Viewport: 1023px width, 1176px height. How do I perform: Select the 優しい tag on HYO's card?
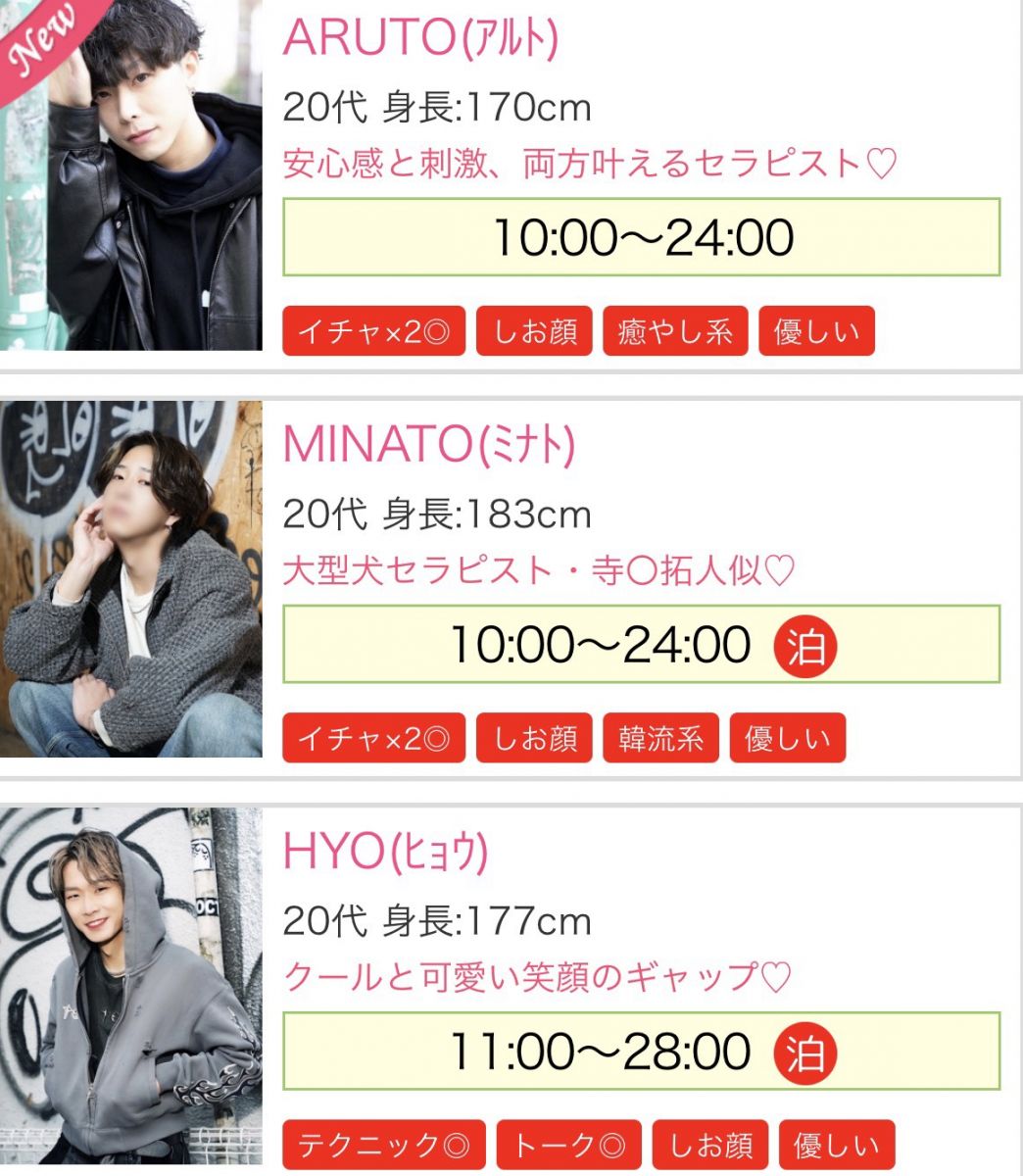coord(837,1146)
